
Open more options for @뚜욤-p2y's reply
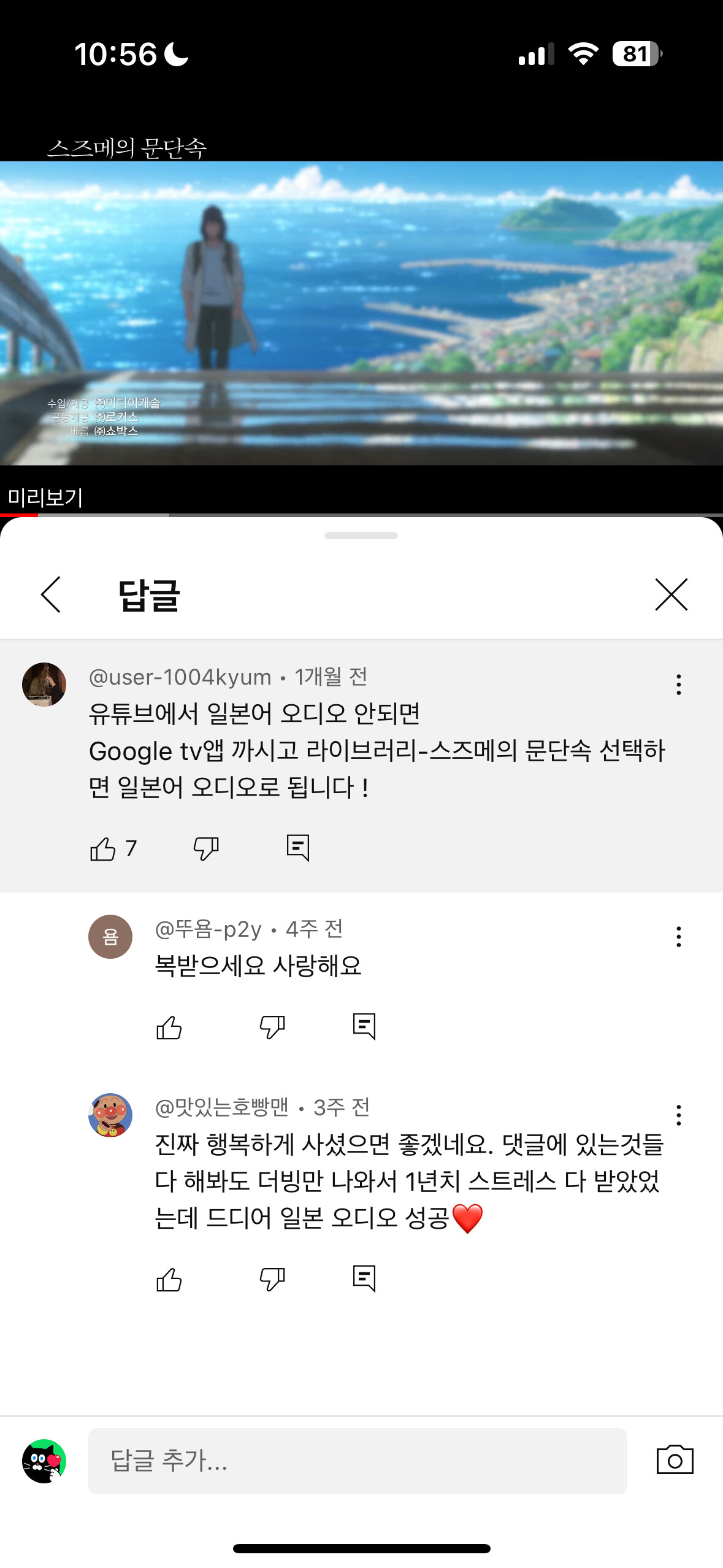tap(678, 937)
